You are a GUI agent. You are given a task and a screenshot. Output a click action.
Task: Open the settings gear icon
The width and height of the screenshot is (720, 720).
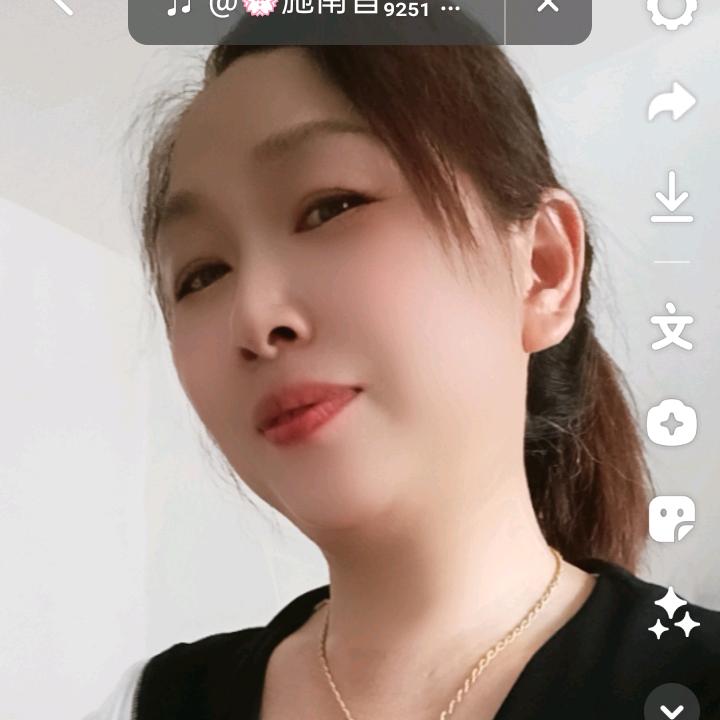672,12
